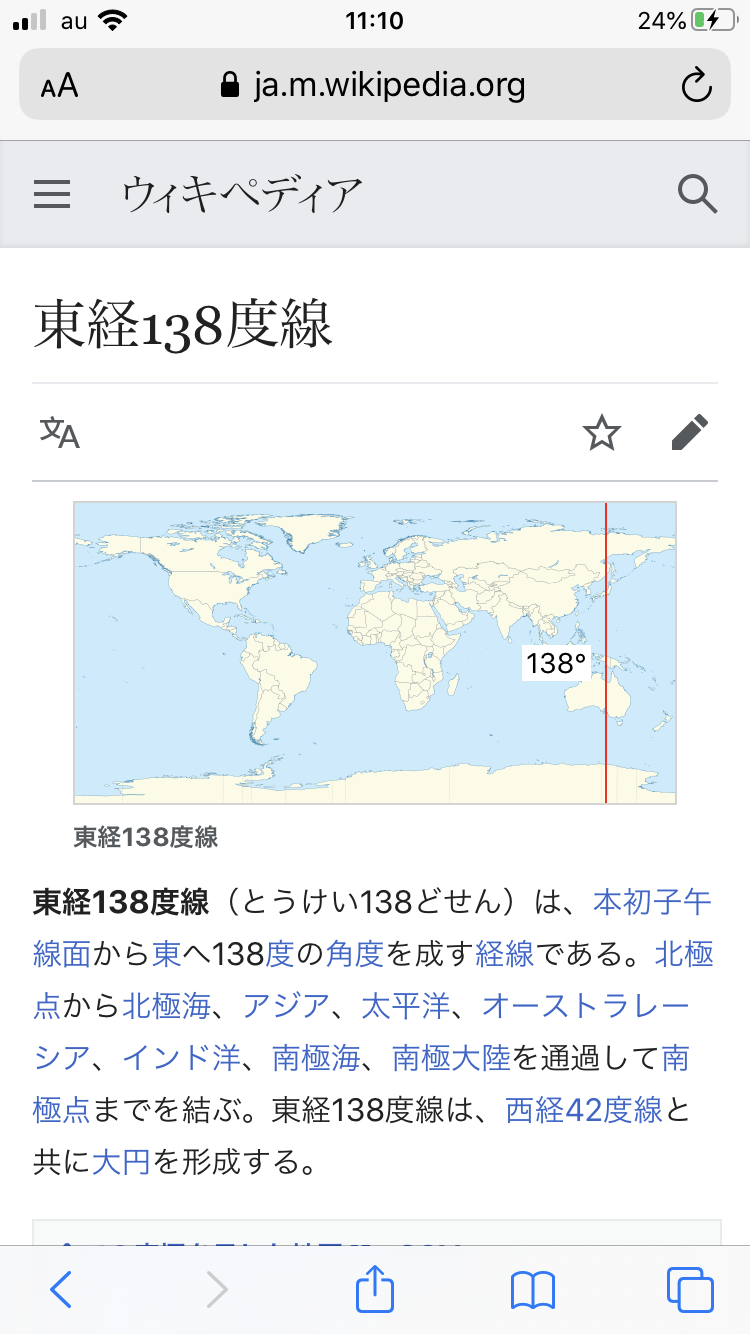Open the Wikipedia hamburger menu
The image size is (750, 1334).
(x=52, y=193)
